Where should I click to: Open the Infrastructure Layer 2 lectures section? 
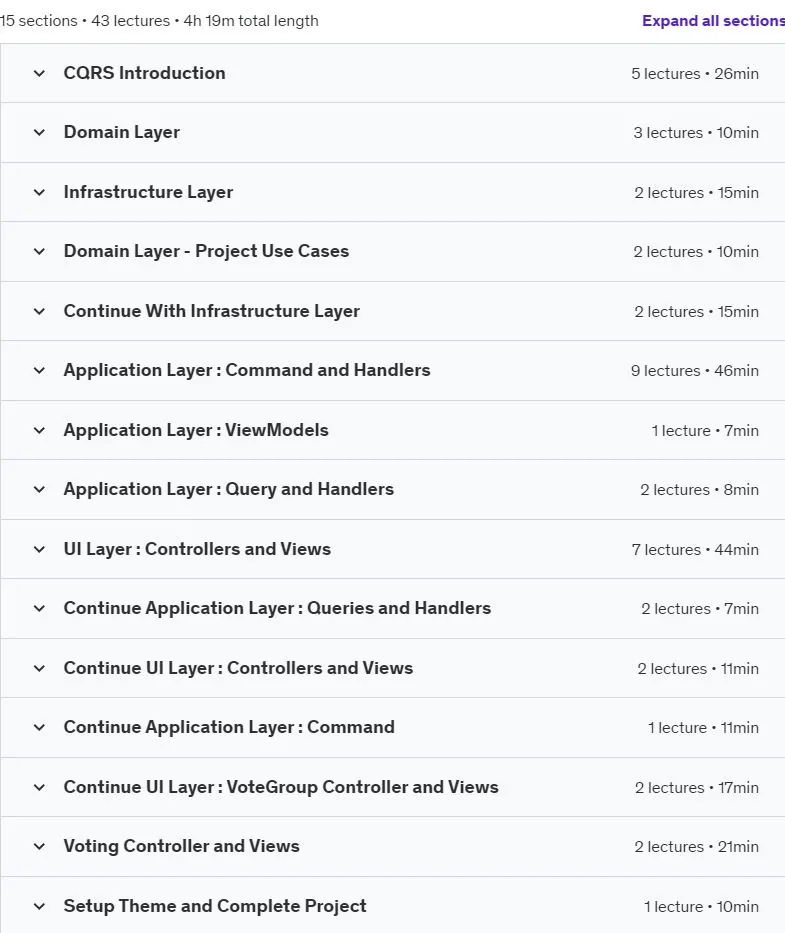(393, 192)
